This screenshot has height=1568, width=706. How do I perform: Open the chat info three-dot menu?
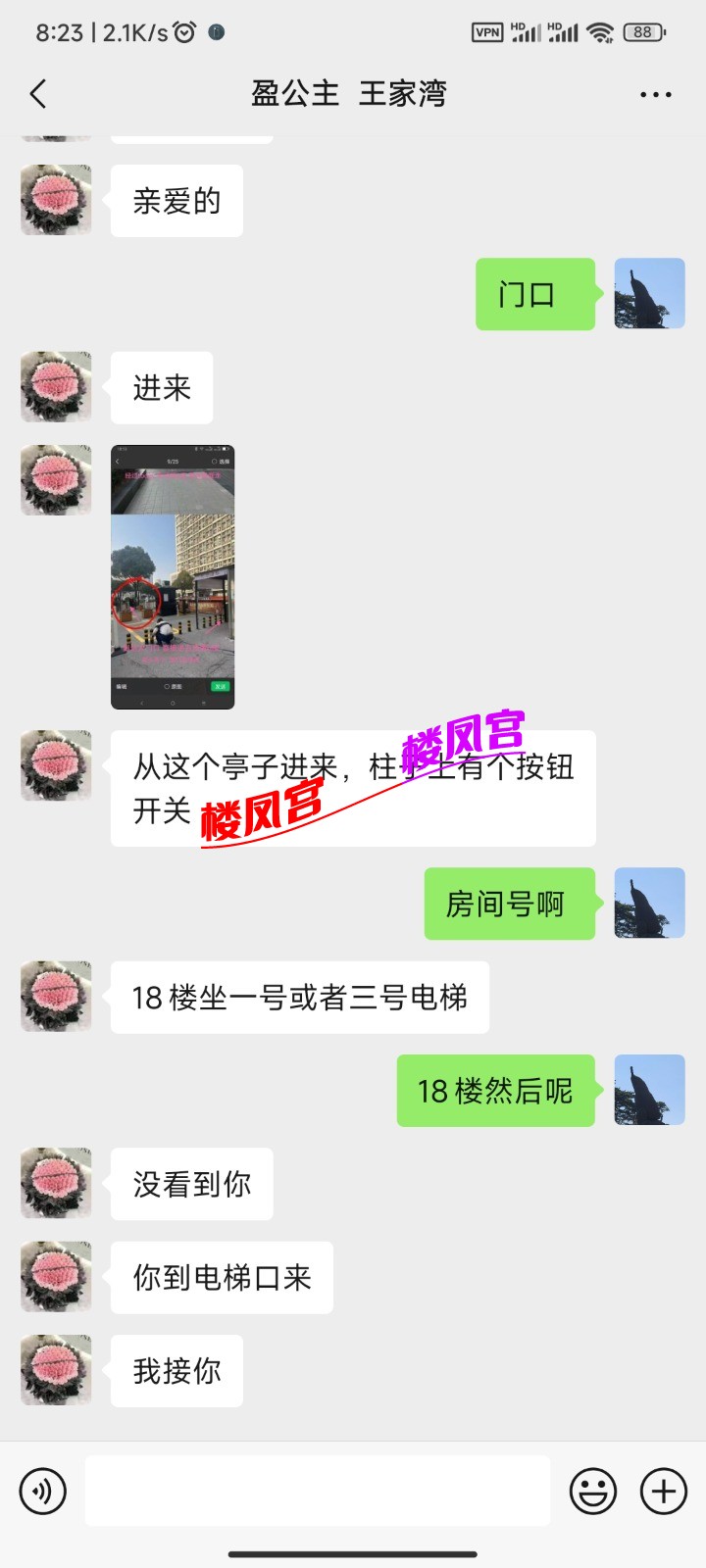(655, 95)
